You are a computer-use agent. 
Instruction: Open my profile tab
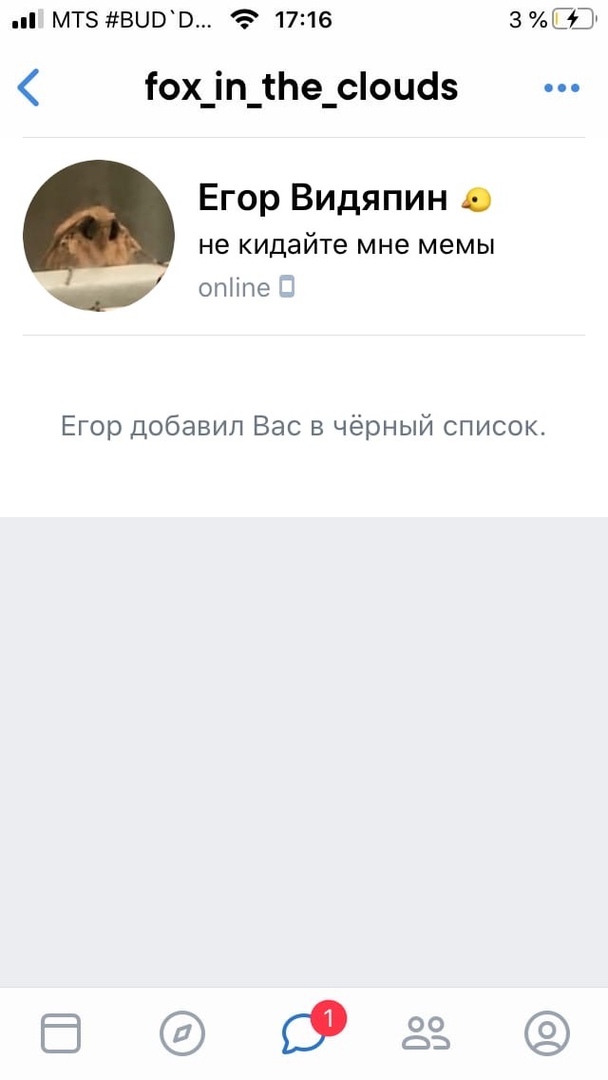click(x=547, y=1033)
